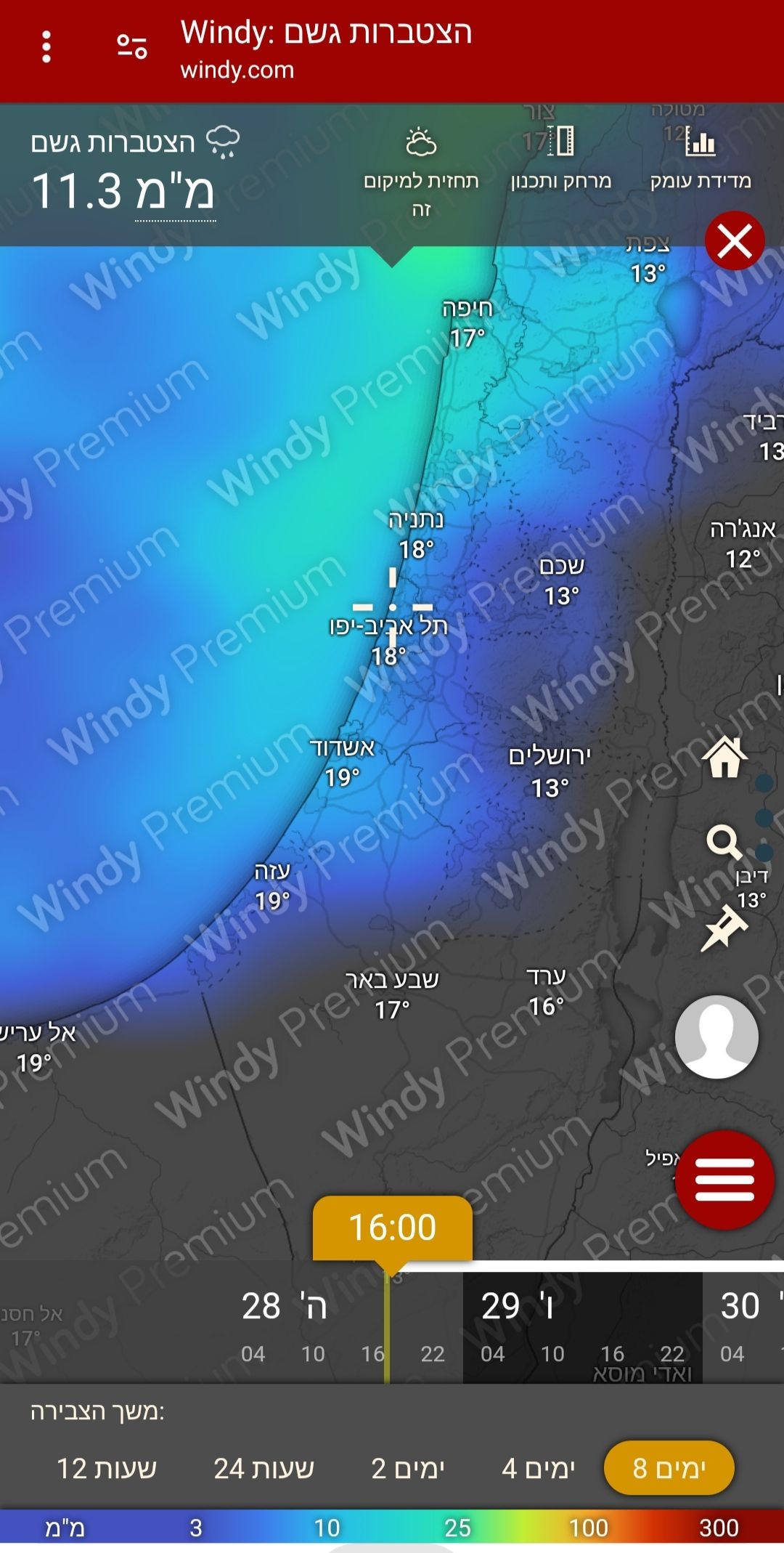Open תחזית למיקום זה forecast
This screenshot has height=1553, width=784.
coord(421,173)
